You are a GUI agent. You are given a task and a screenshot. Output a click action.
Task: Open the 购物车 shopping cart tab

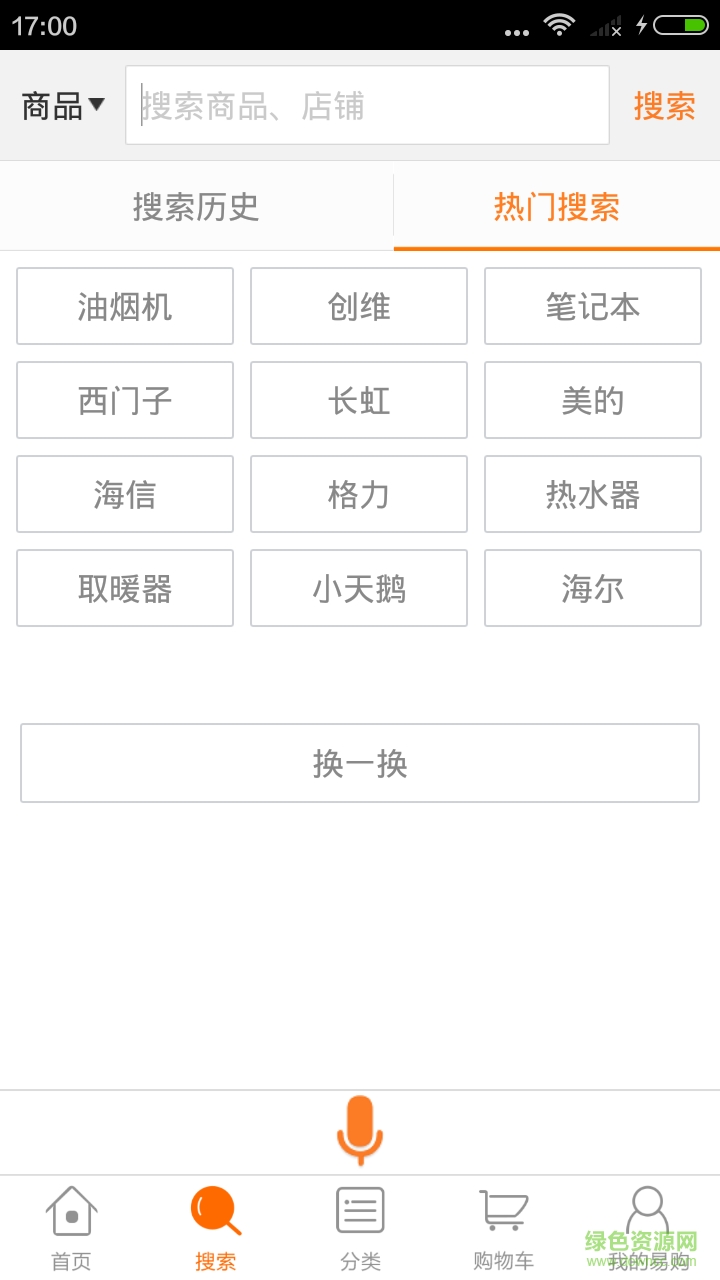pyautogui.click(x=503, y=1228)
